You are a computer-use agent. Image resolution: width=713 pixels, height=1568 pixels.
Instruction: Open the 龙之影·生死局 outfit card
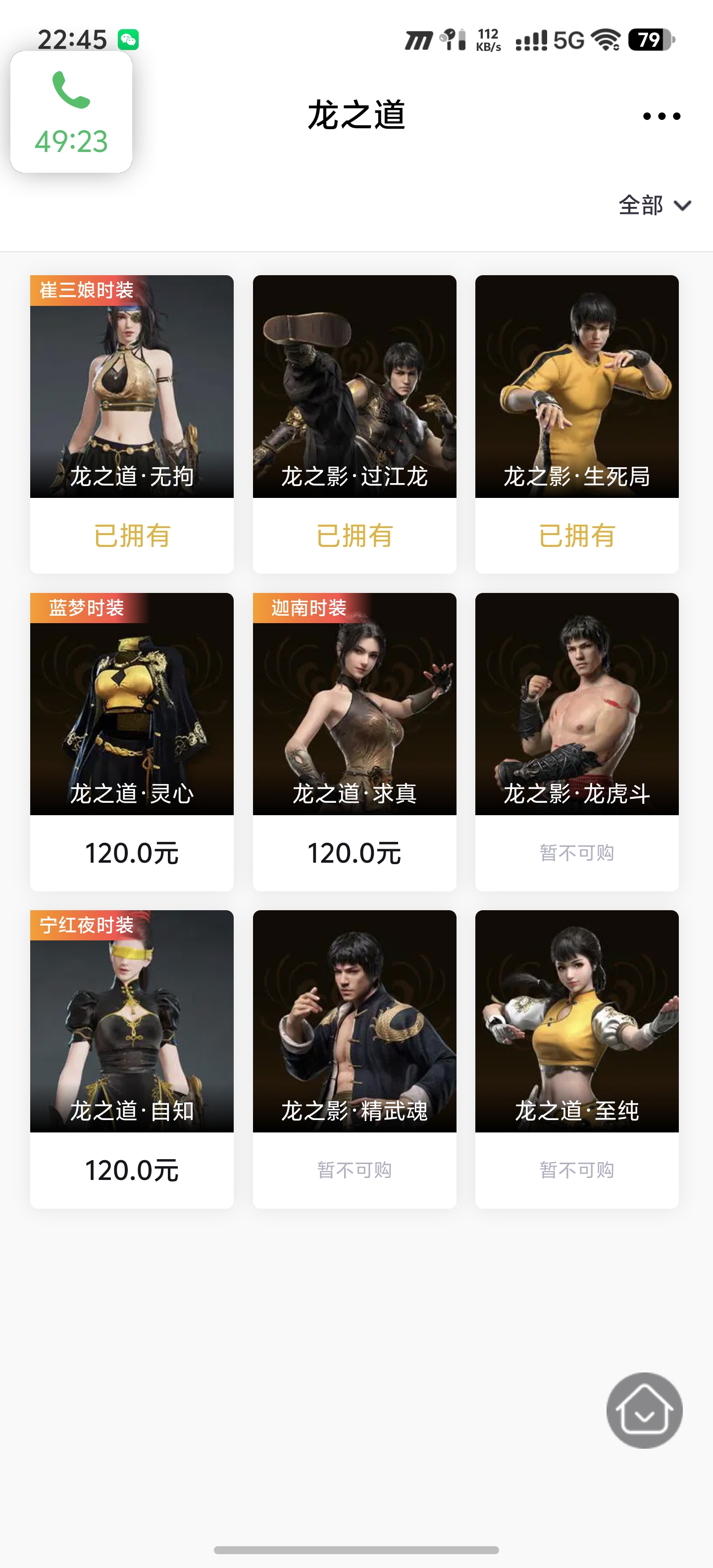[577, 387]
